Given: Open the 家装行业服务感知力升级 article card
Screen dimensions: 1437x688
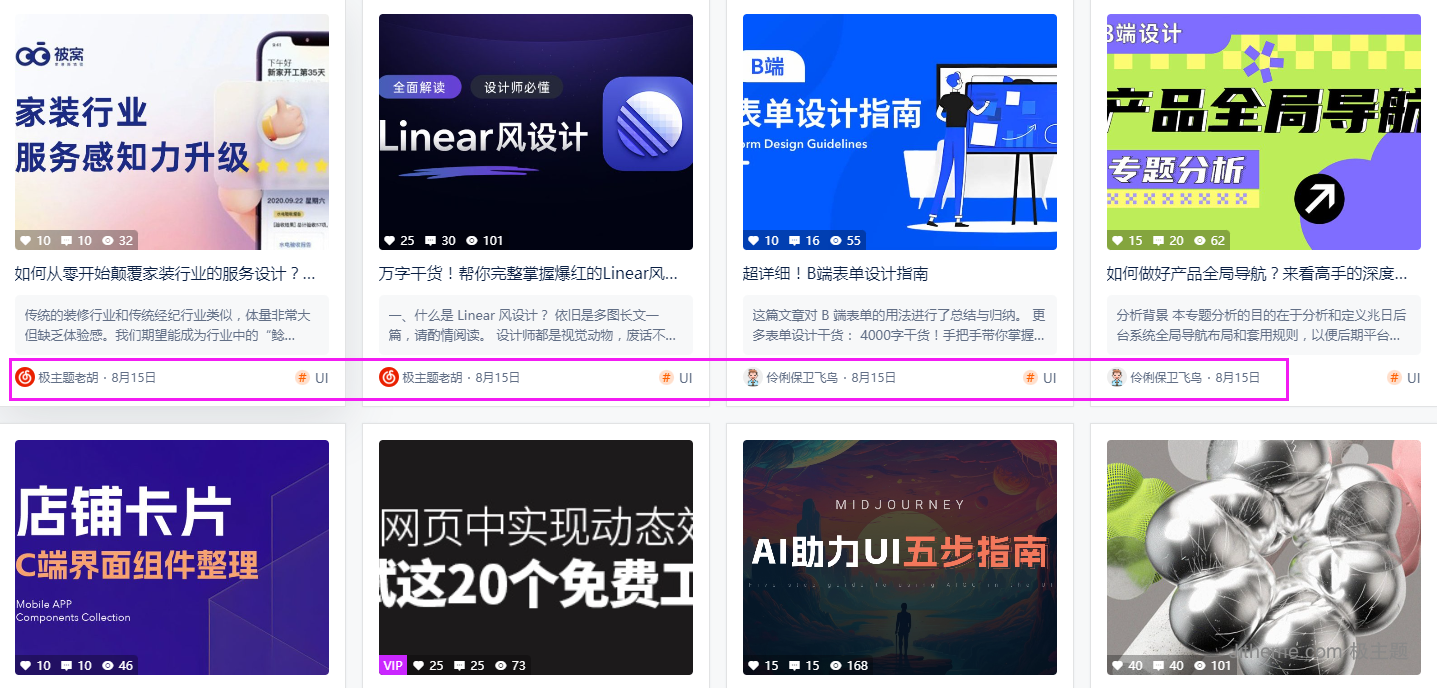Looking at the screenshot, I should tap(172, 131).
